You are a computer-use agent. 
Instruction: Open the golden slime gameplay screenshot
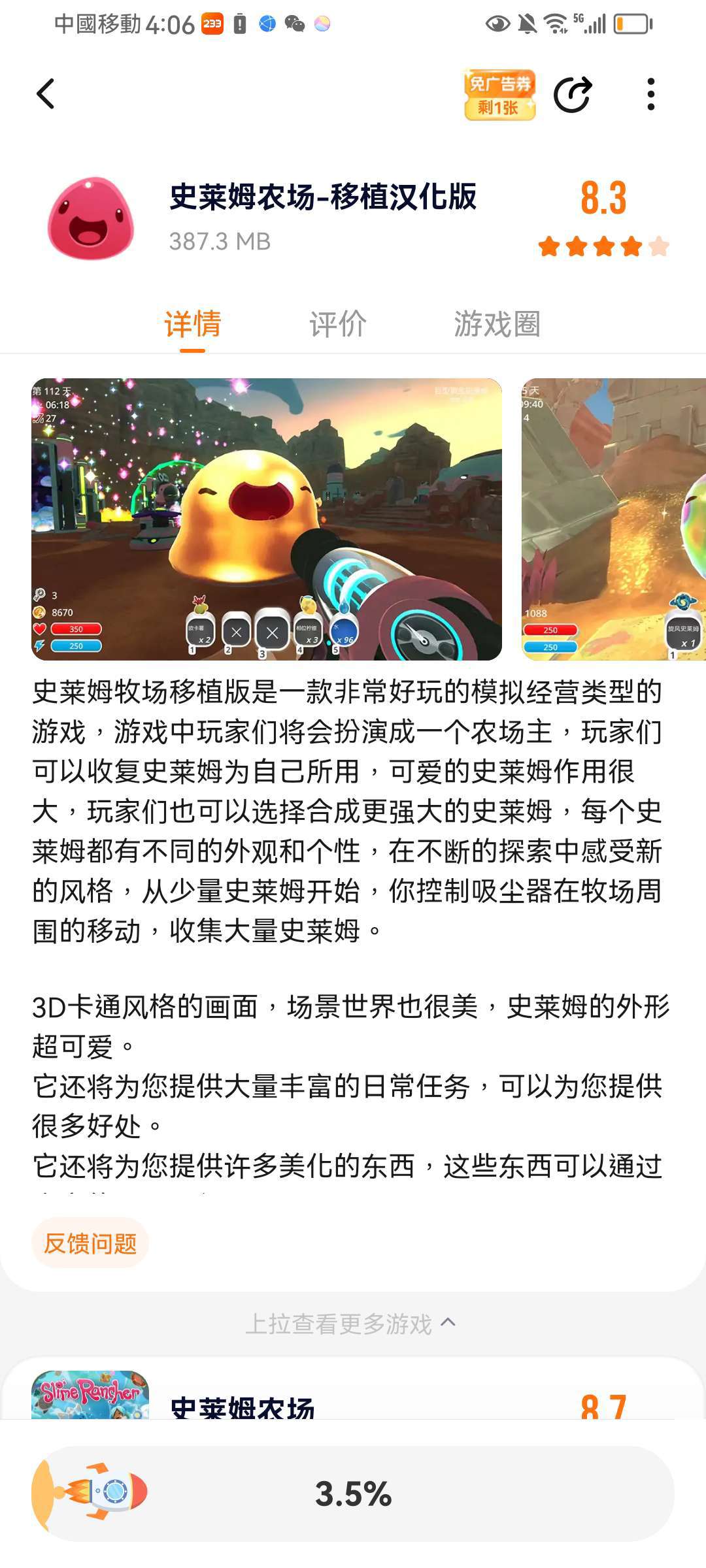266,519
